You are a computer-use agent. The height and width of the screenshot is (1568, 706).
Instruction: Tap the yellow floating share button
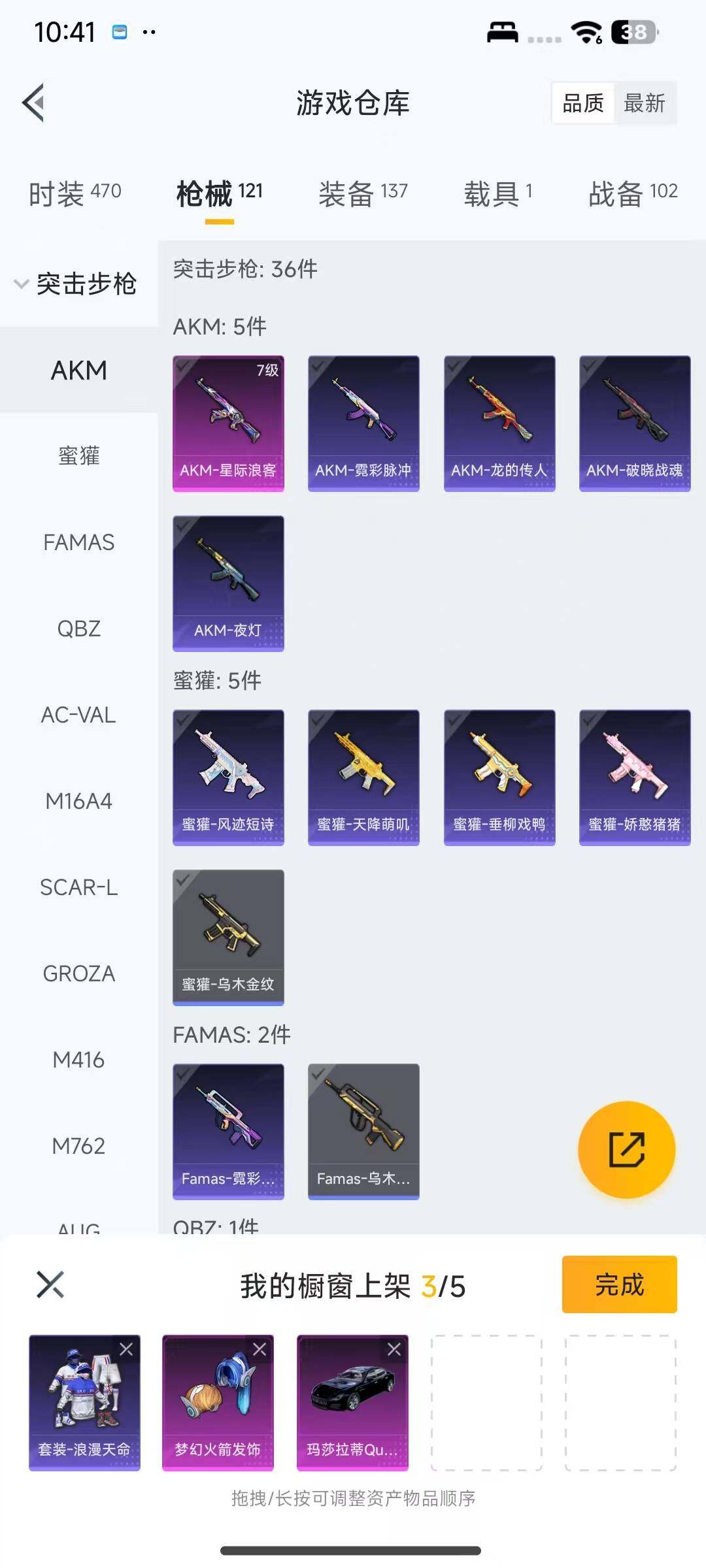pyautogui.click(x=626, y=1150)
